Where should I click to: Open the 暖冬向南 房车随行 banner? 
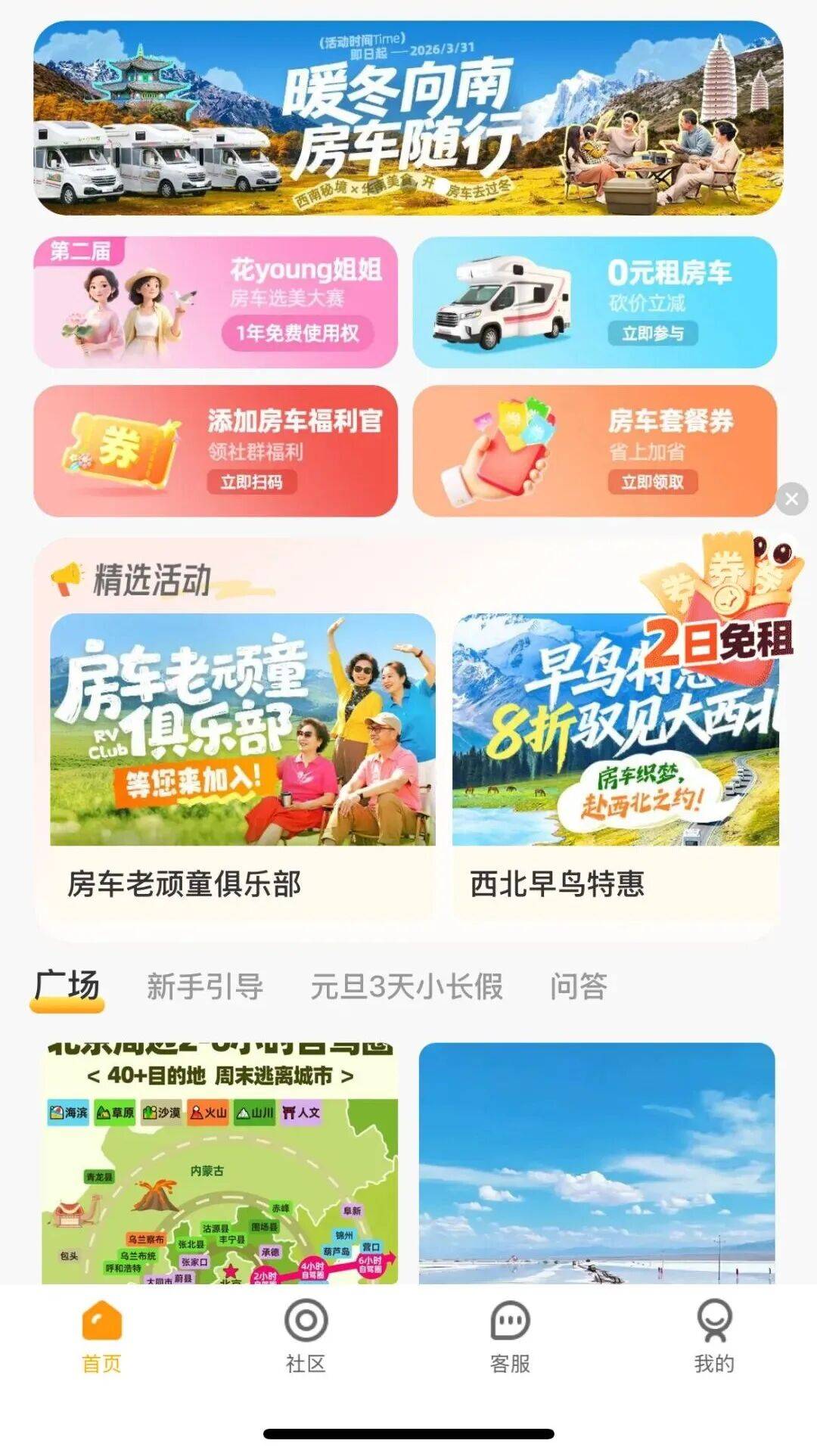(x=408, y=119)
